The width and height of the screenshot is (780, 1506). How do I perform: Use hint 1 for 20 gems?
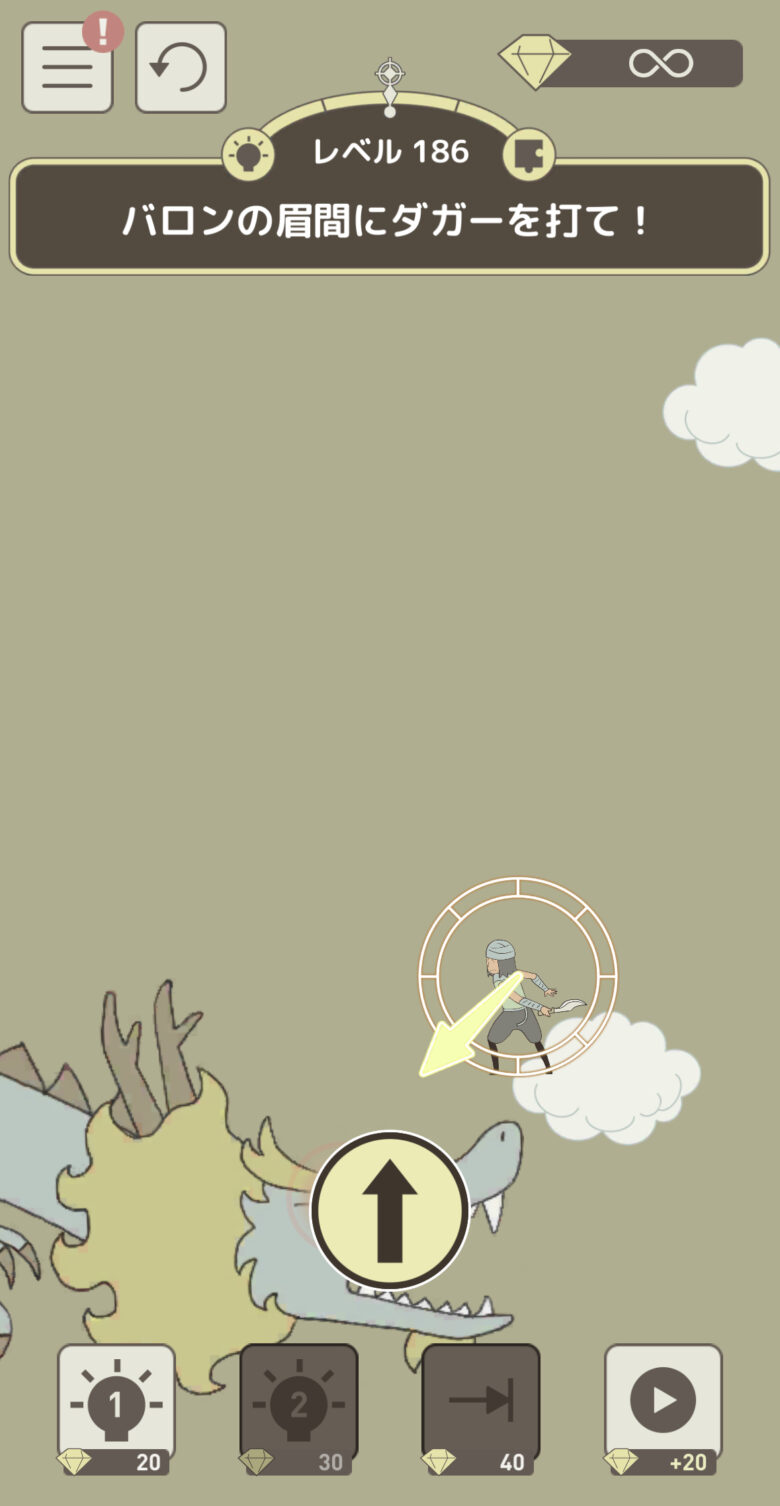point(116,1405)
